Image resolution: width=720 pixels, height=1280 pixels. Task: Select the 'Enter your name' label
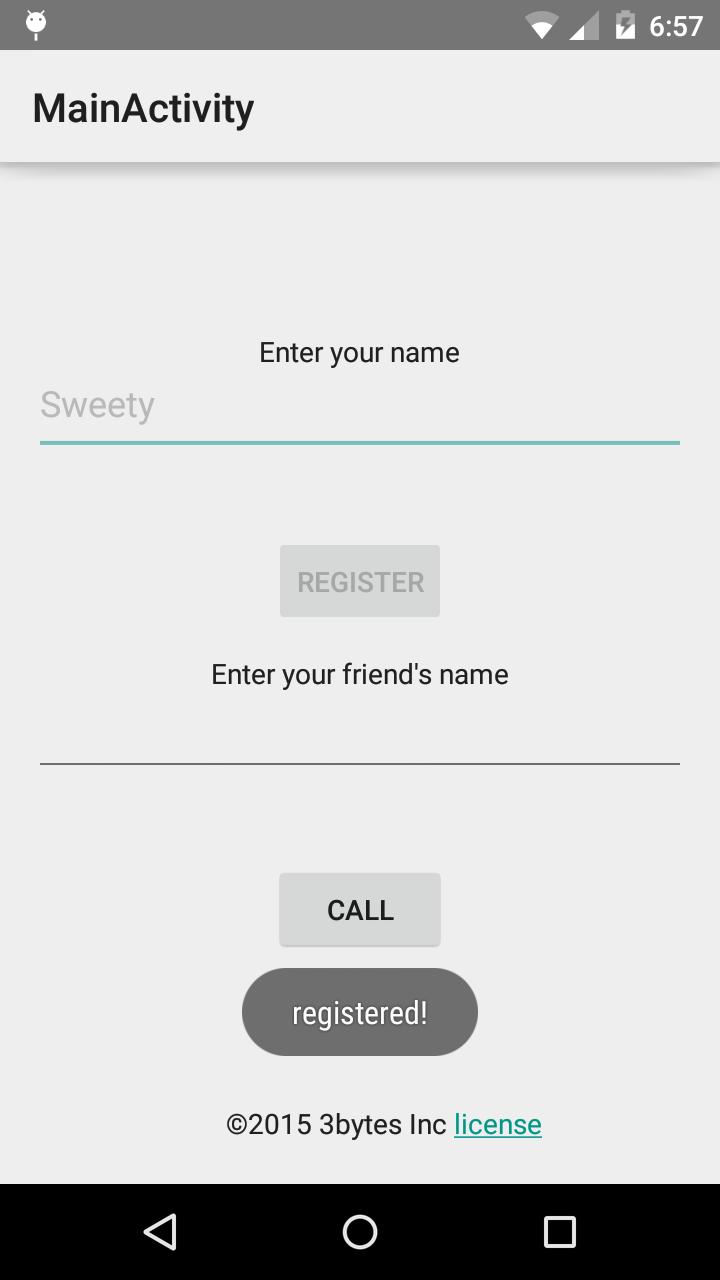tap(359, 352)
